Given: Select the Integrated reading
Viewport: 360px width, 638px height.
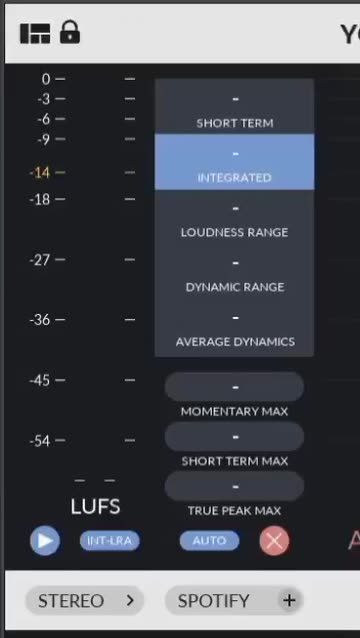Looking at the screenshot, I should [234, 162].
